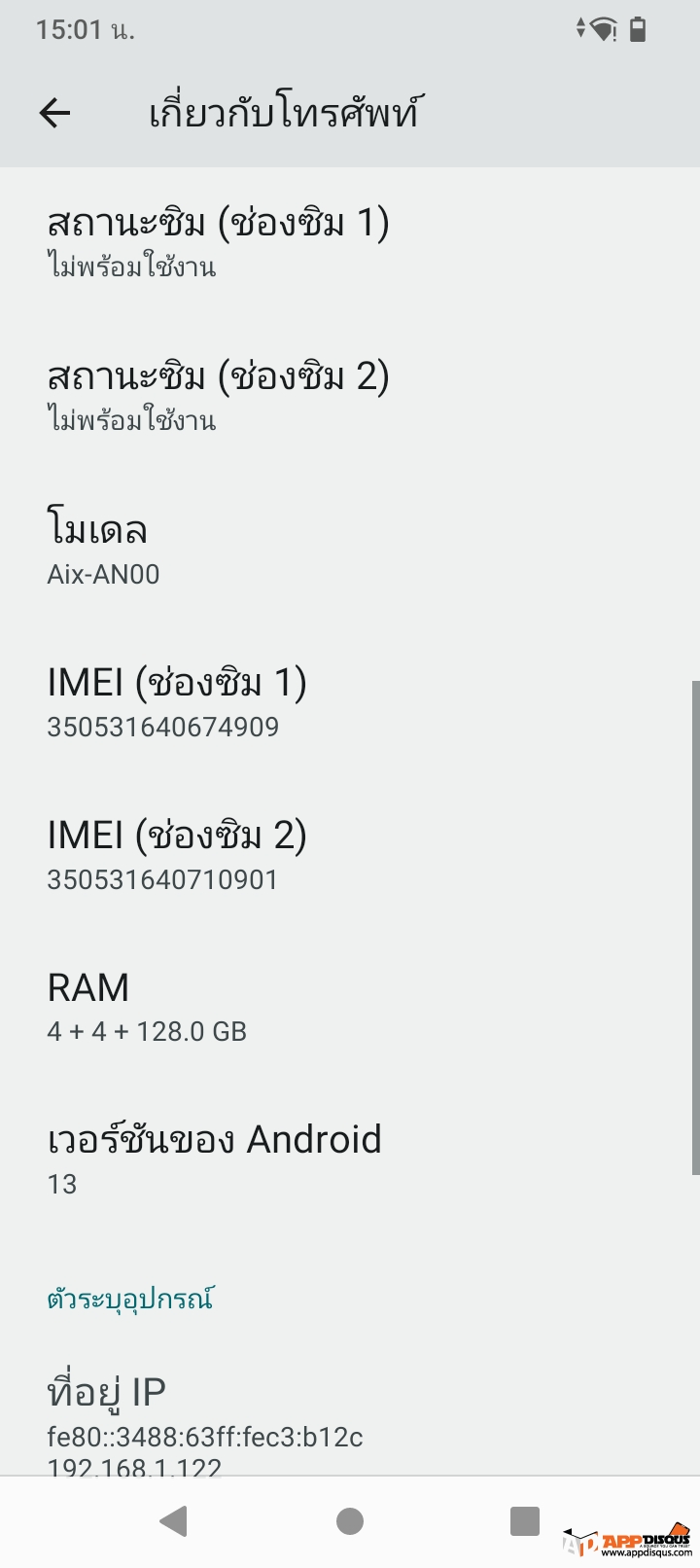Open สถานะซิม (ช่องซิม 1) row
This screenshot has width=700, height=1568.
click(x=350, y=243)
